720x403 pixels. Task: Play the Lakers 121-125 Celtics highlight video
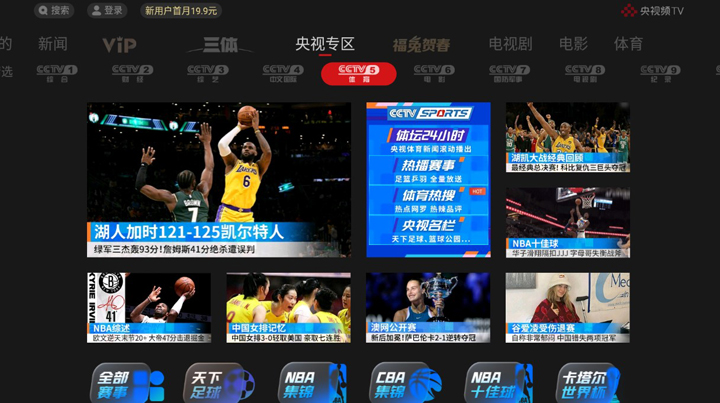pyautogui.click(x=218, y=180)
